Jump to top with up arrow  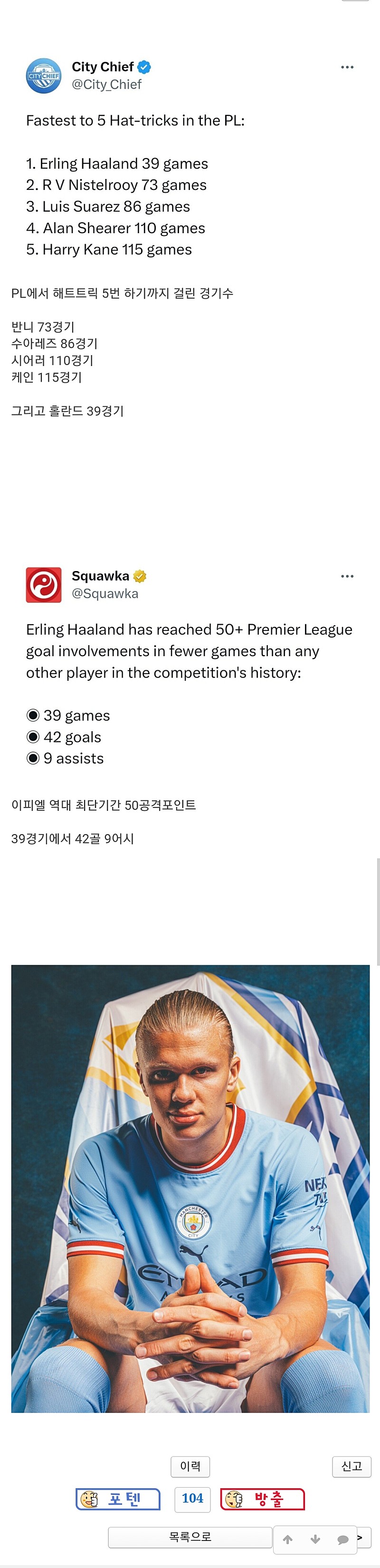[x=288, y=1540]
